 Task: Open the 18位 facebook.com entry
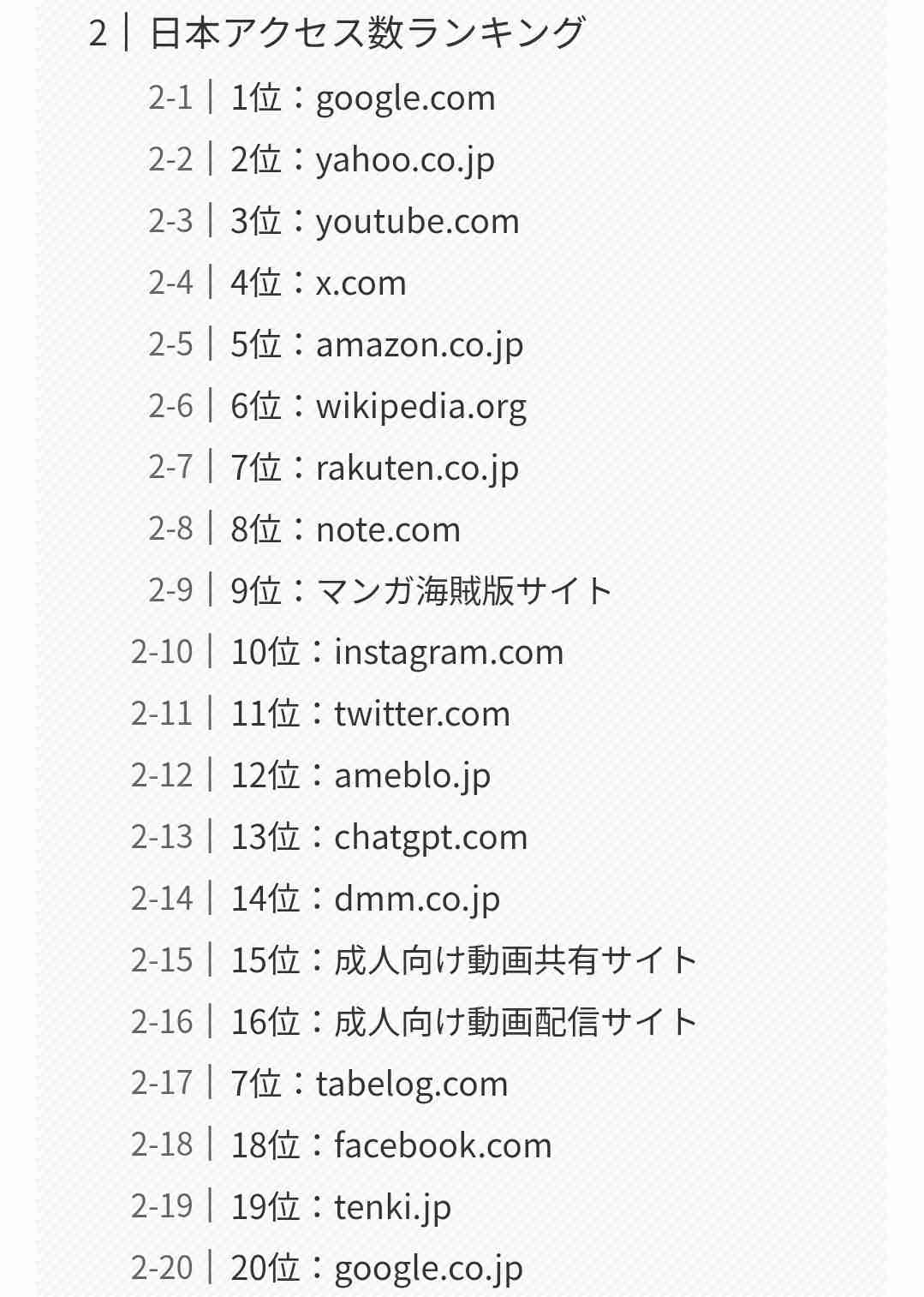(x=391, y=1146)
